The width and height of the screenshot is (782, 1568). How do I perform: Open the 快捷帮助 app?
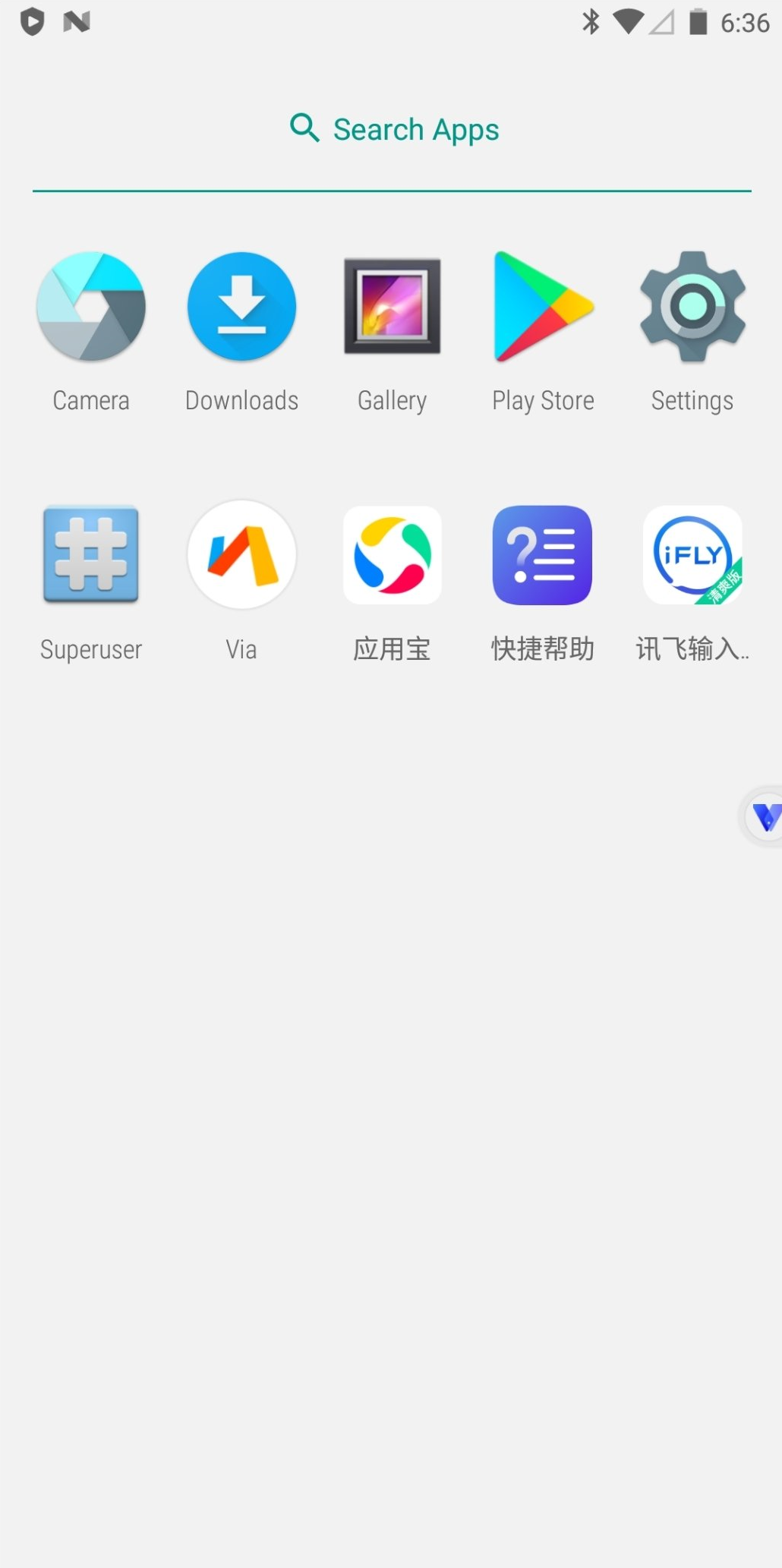pos(542,555)
